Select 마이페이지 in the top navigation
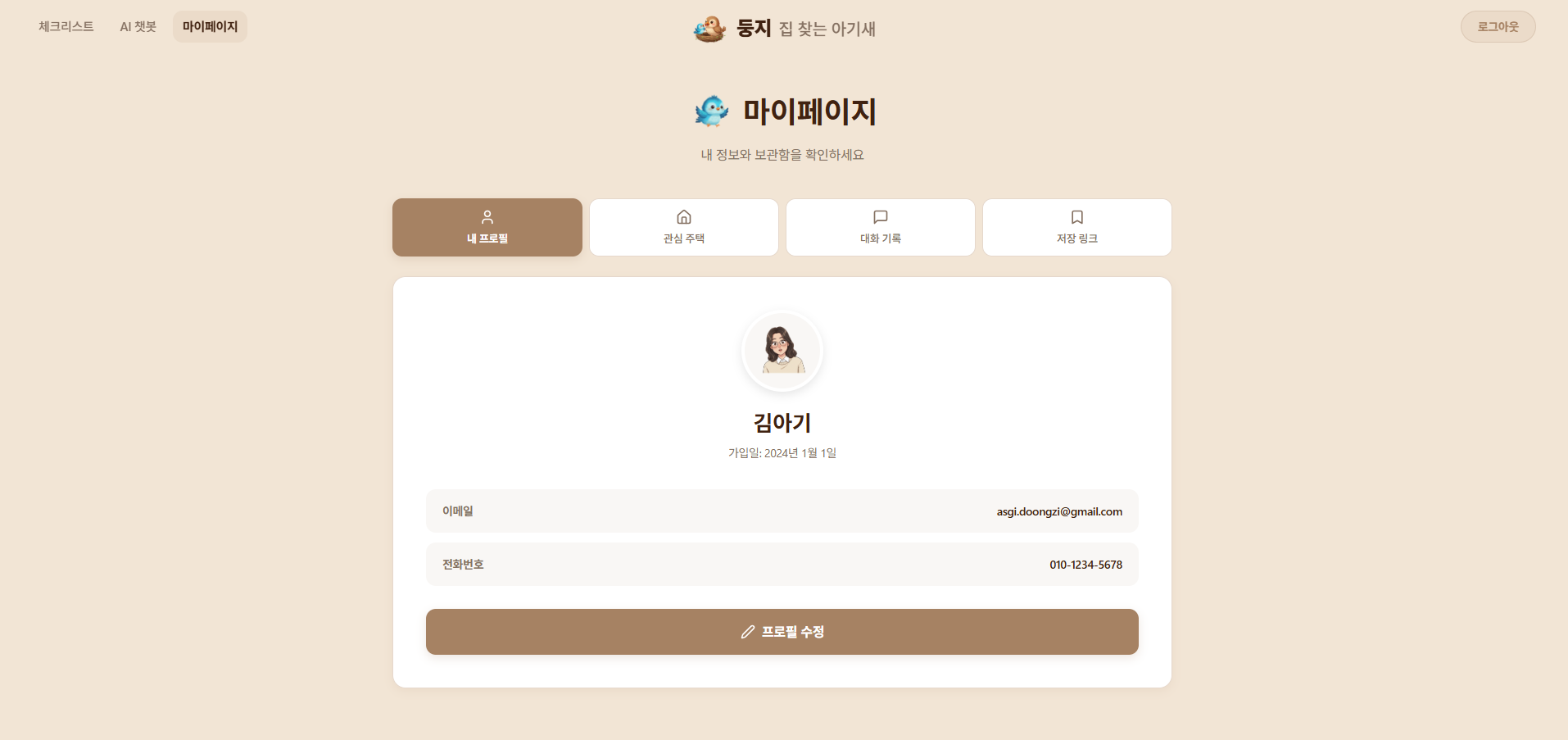This screenshot has height=740, width=1568. tap(210, 27)
